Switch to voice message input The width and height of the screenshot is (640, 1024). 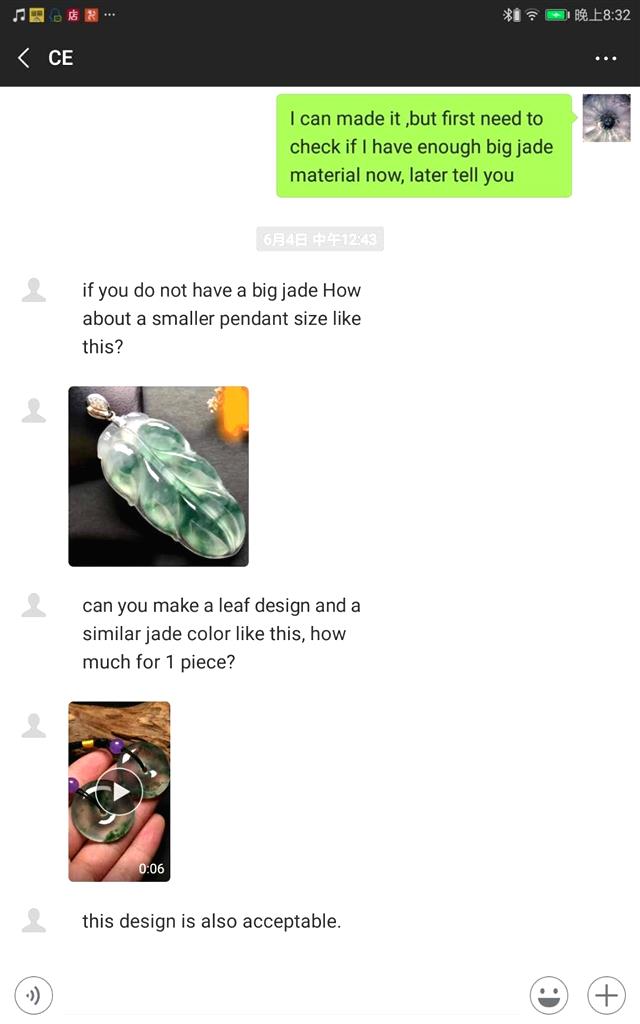(x=33, y=995)
